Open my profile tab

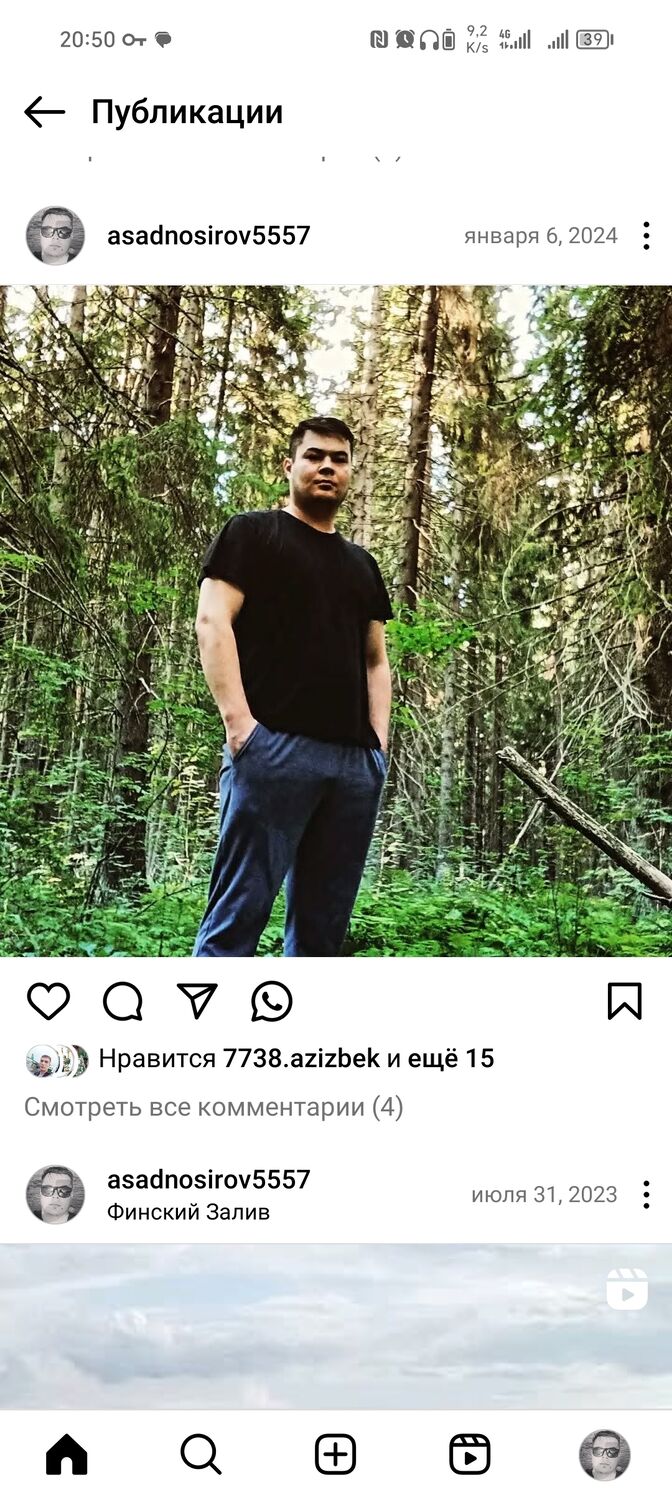click(x=604, y=1454)
